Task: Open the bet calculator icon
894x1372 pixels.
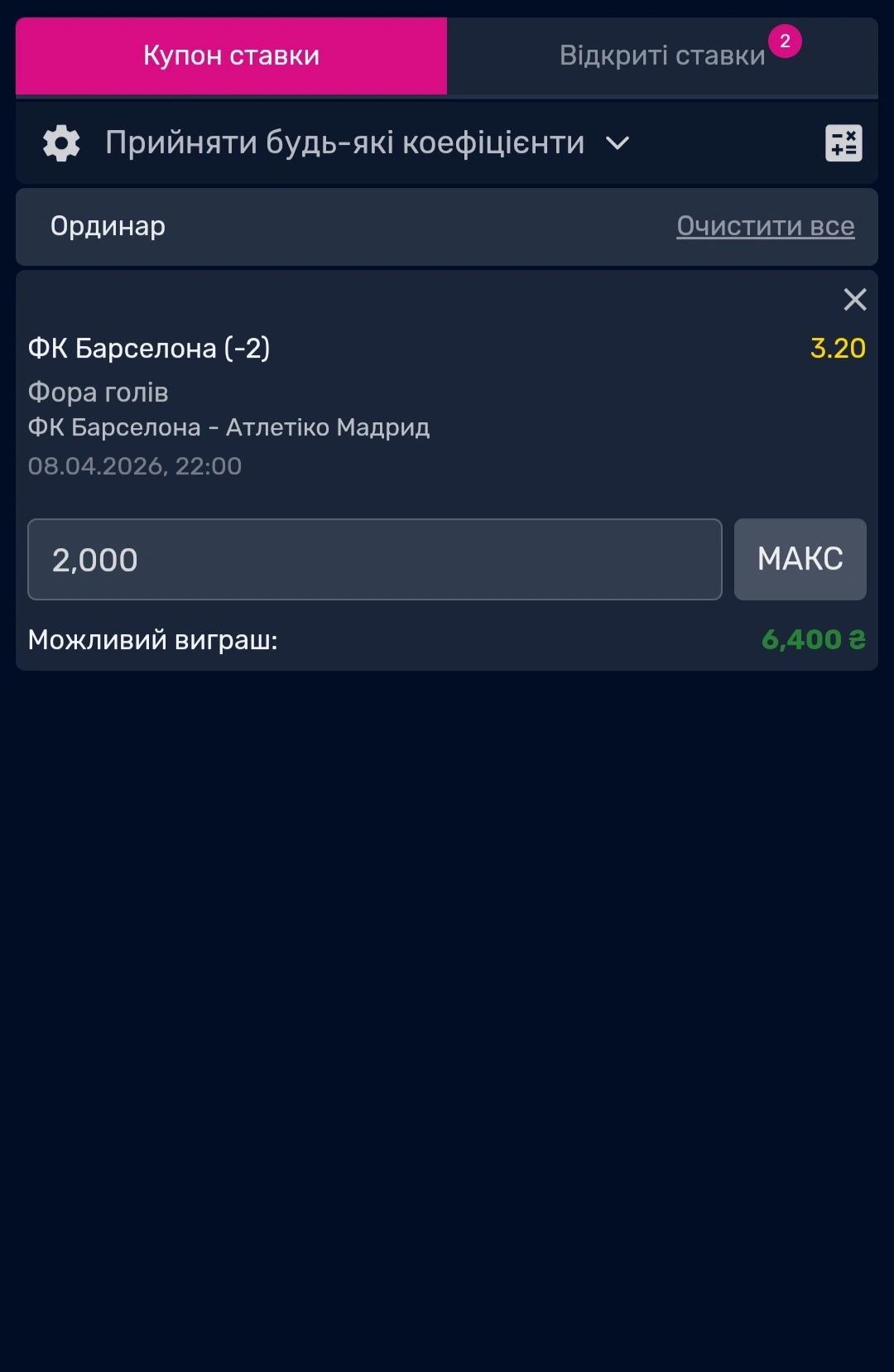Action: click(844, 143)
